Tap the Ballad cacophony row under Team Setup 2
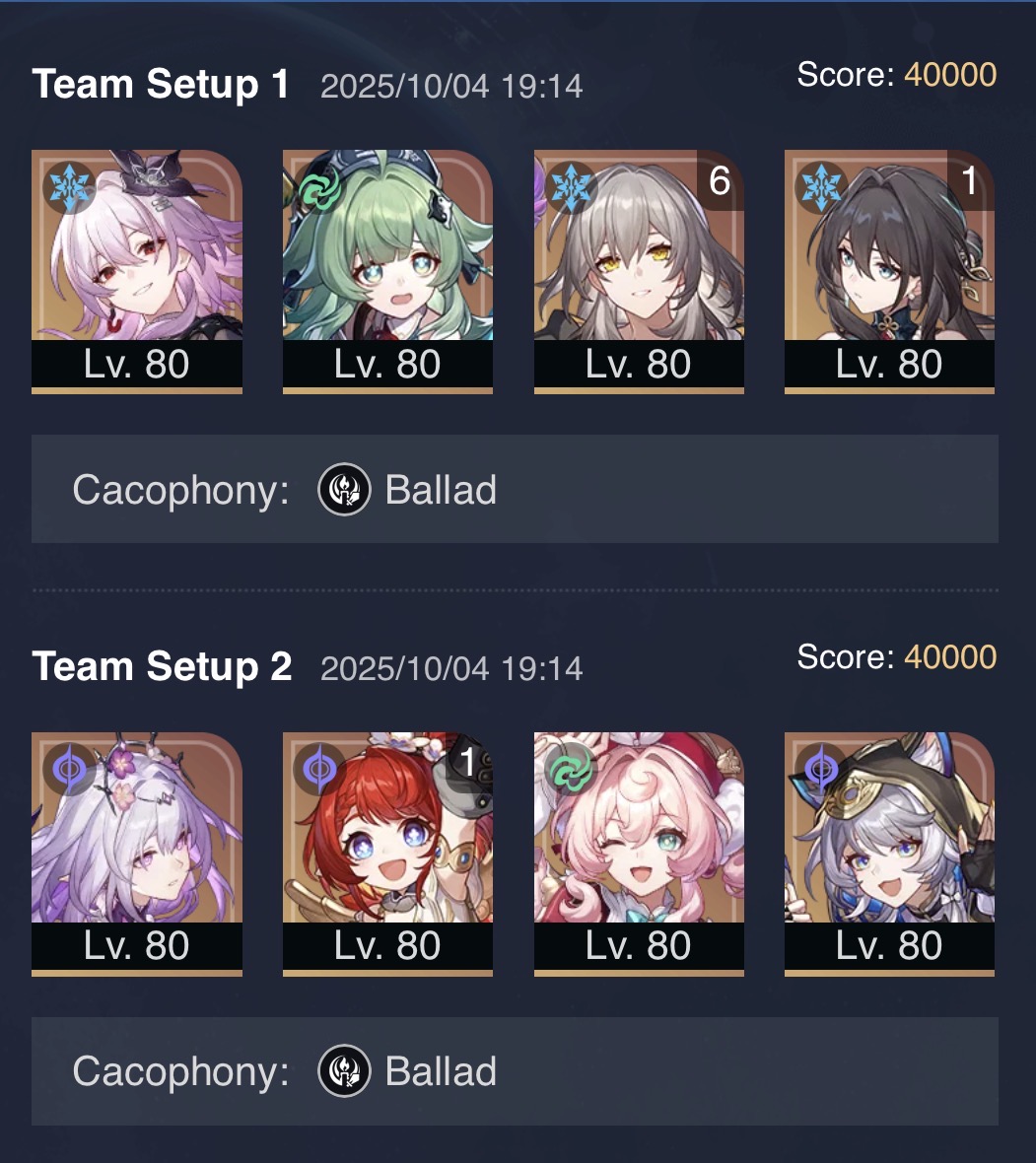Image resolution: width=1036 pixels, height=1163 pixels. (515, 1071)
